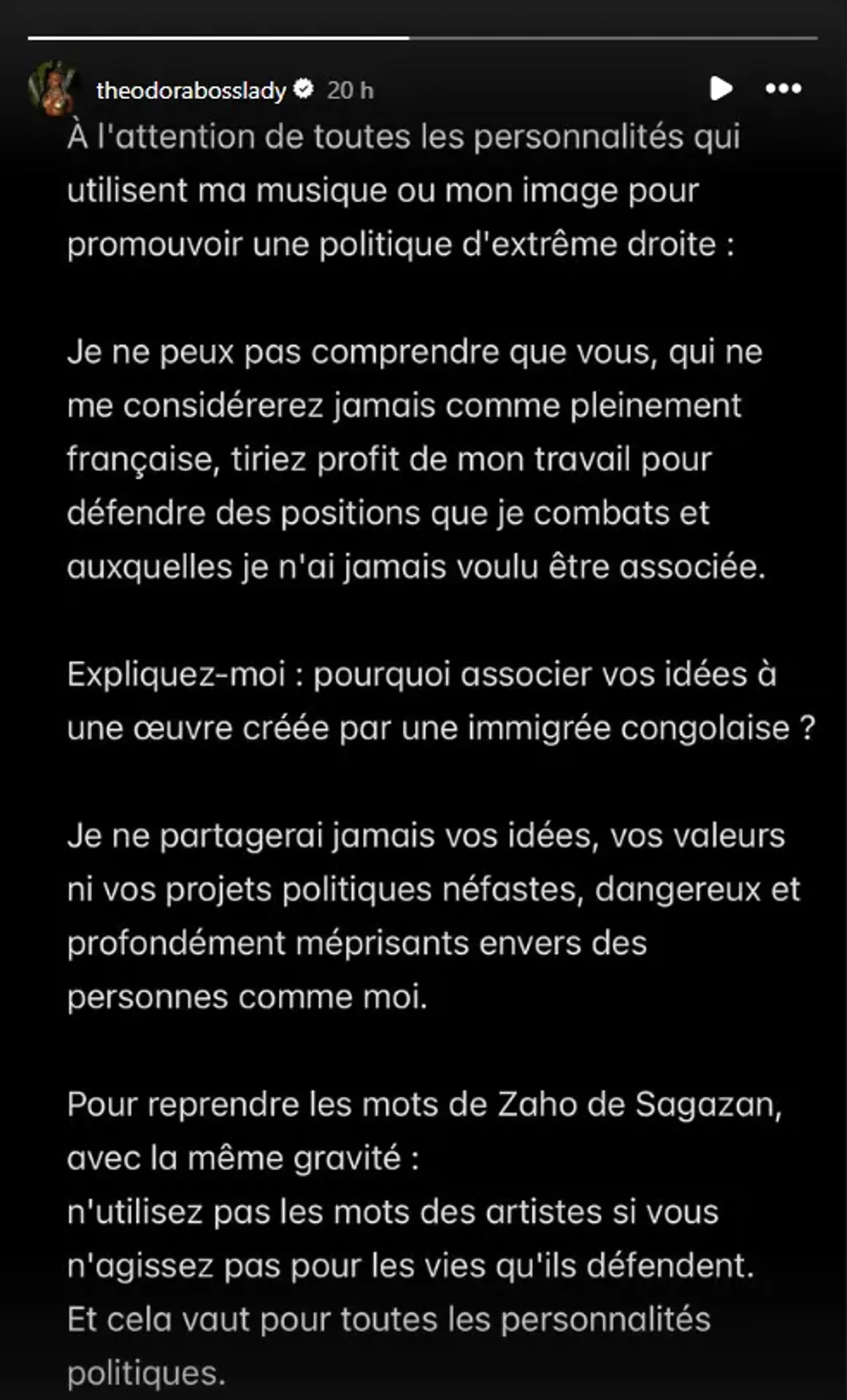Open theodorabosslady's profile picture
Viewport: 847px width, 1400px height.
pos(53,89)
